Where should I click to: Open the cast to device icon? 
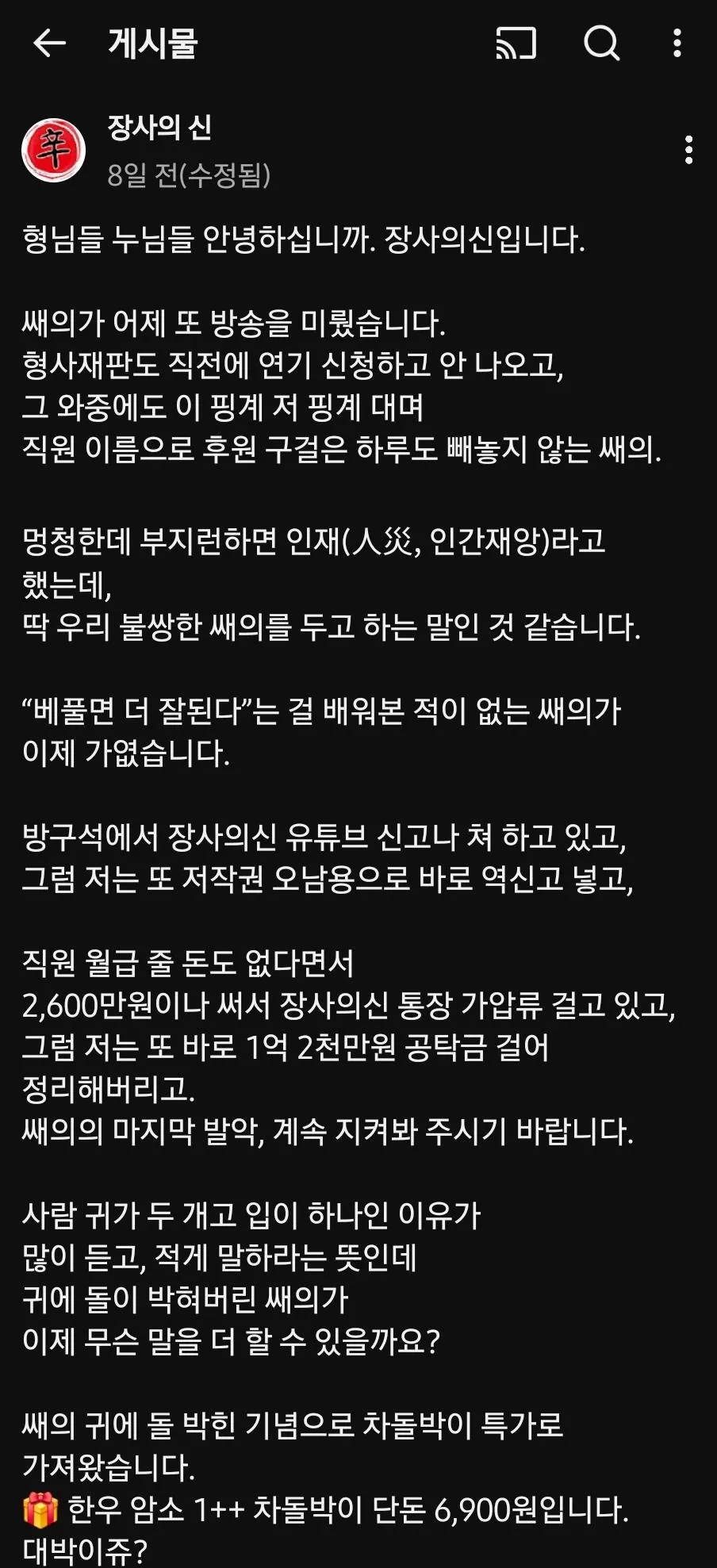point(516,44)
